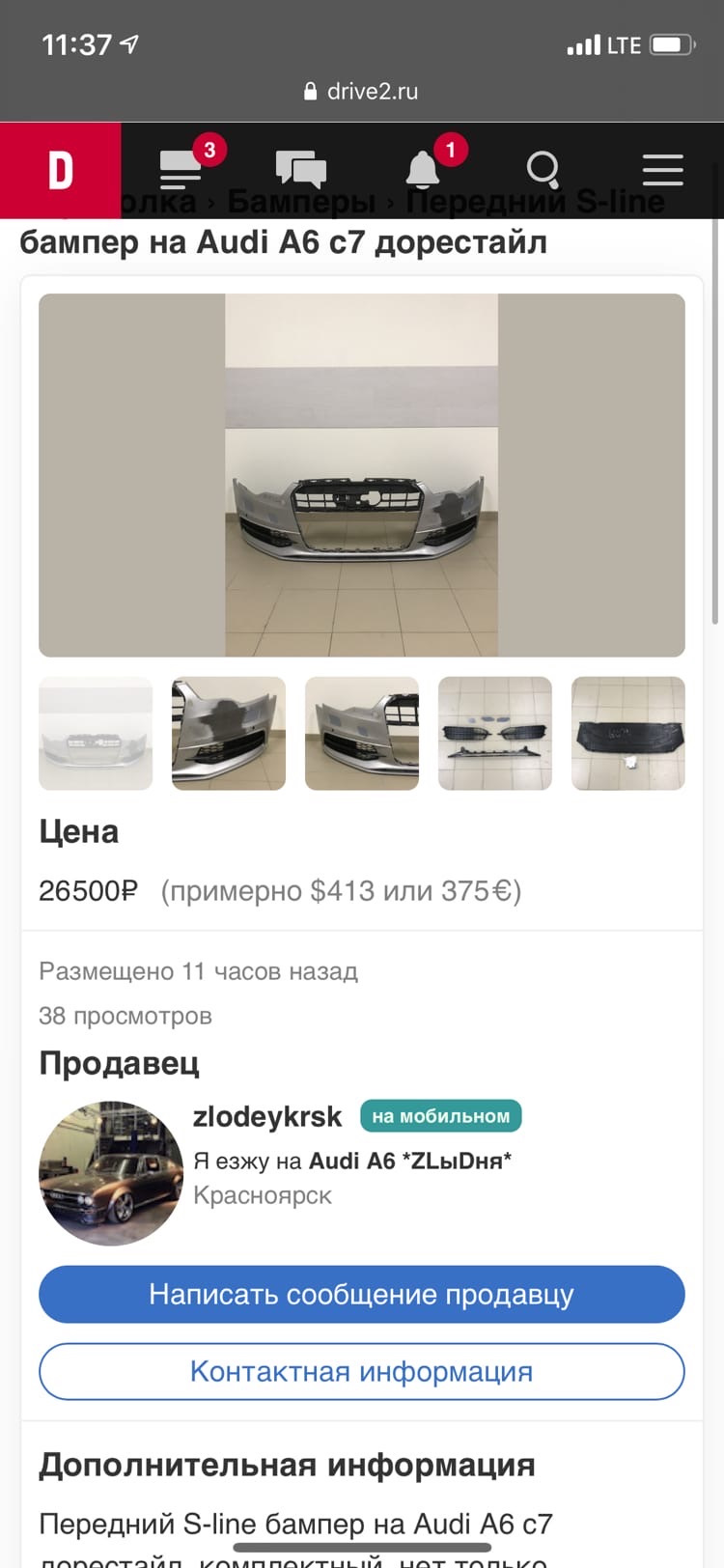Open 'Контактная информация'
The image size is (724, 1568).
click(x=361, y=1371)
